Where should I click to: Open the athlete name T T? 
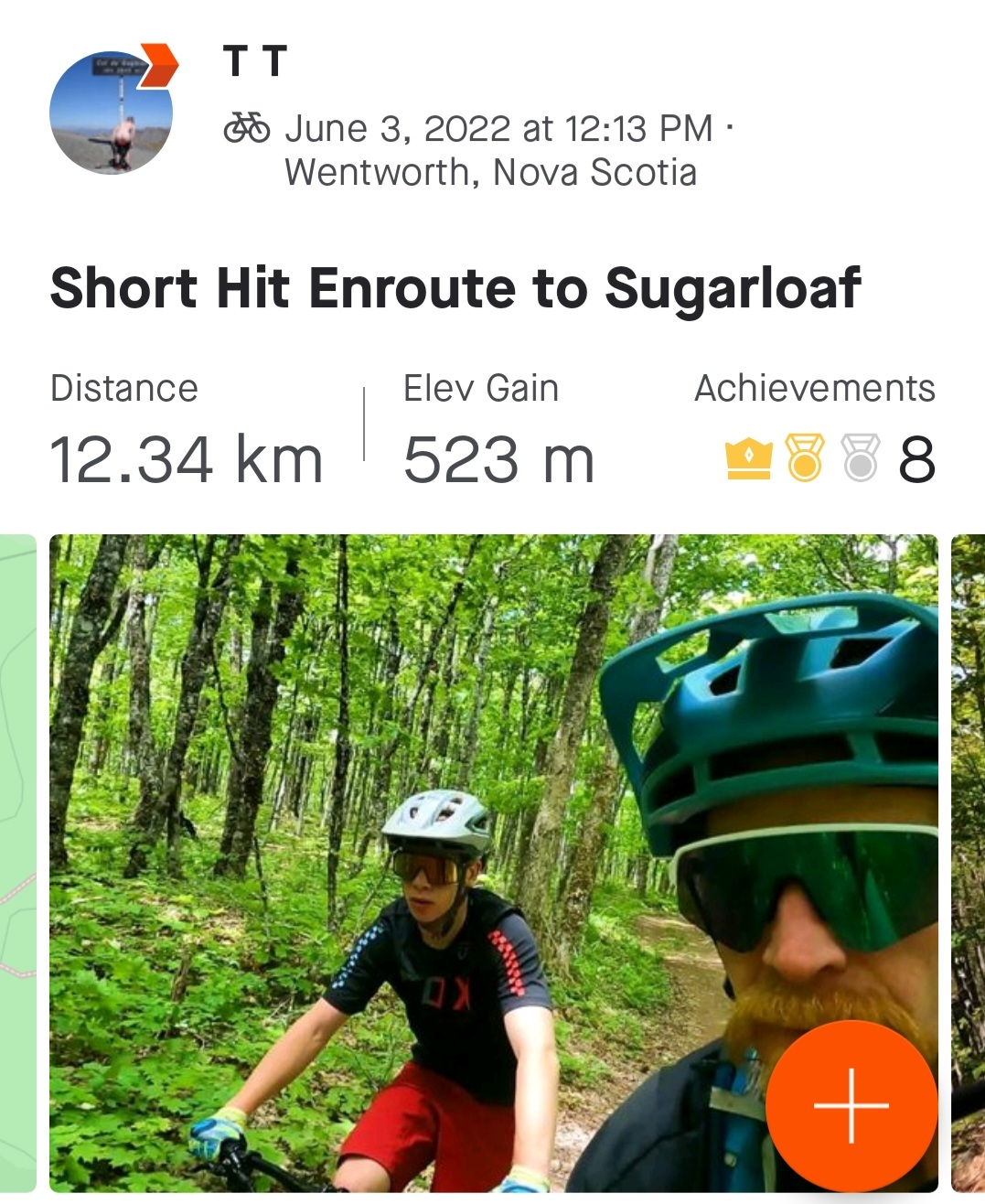click(255, 62)
